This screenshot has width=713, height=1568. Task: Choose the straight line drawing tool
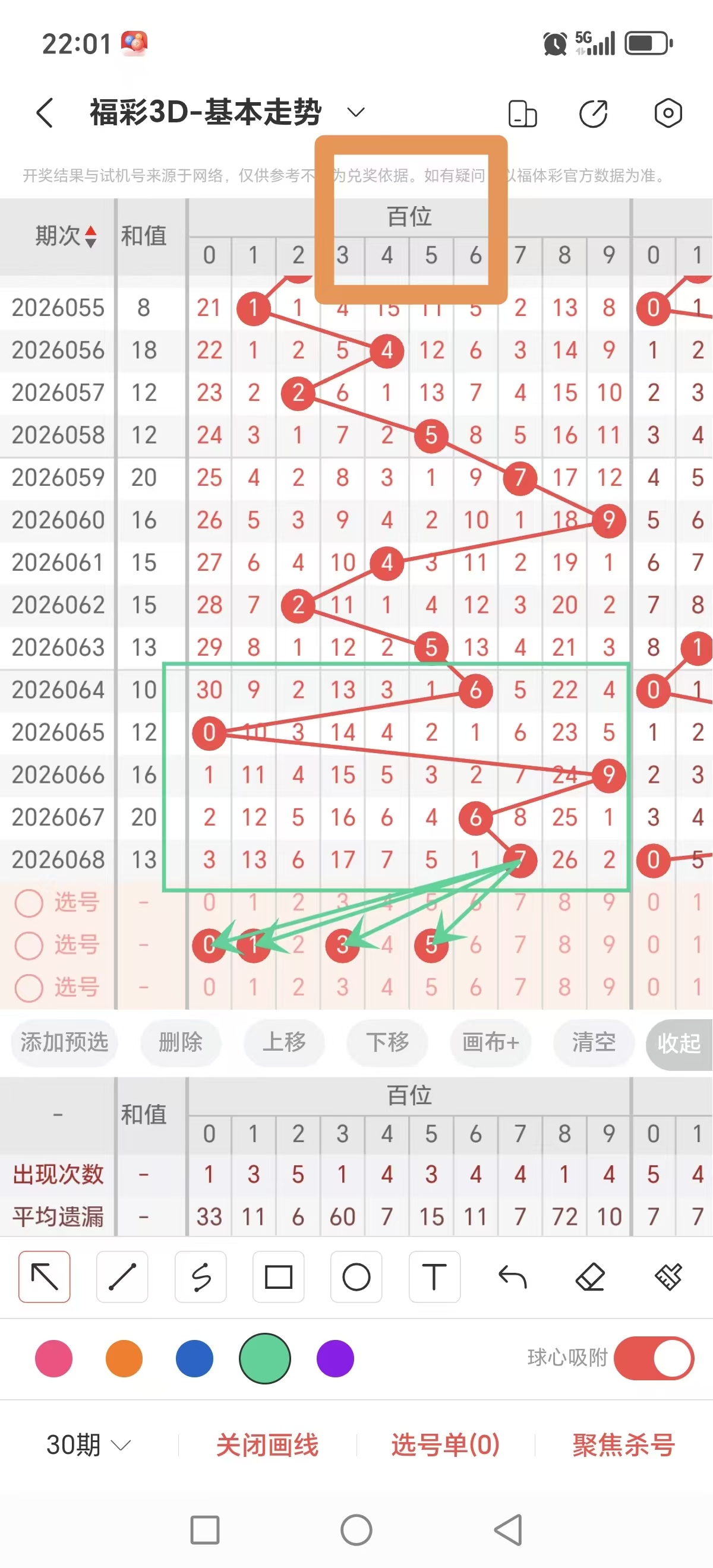(122, 1278)
